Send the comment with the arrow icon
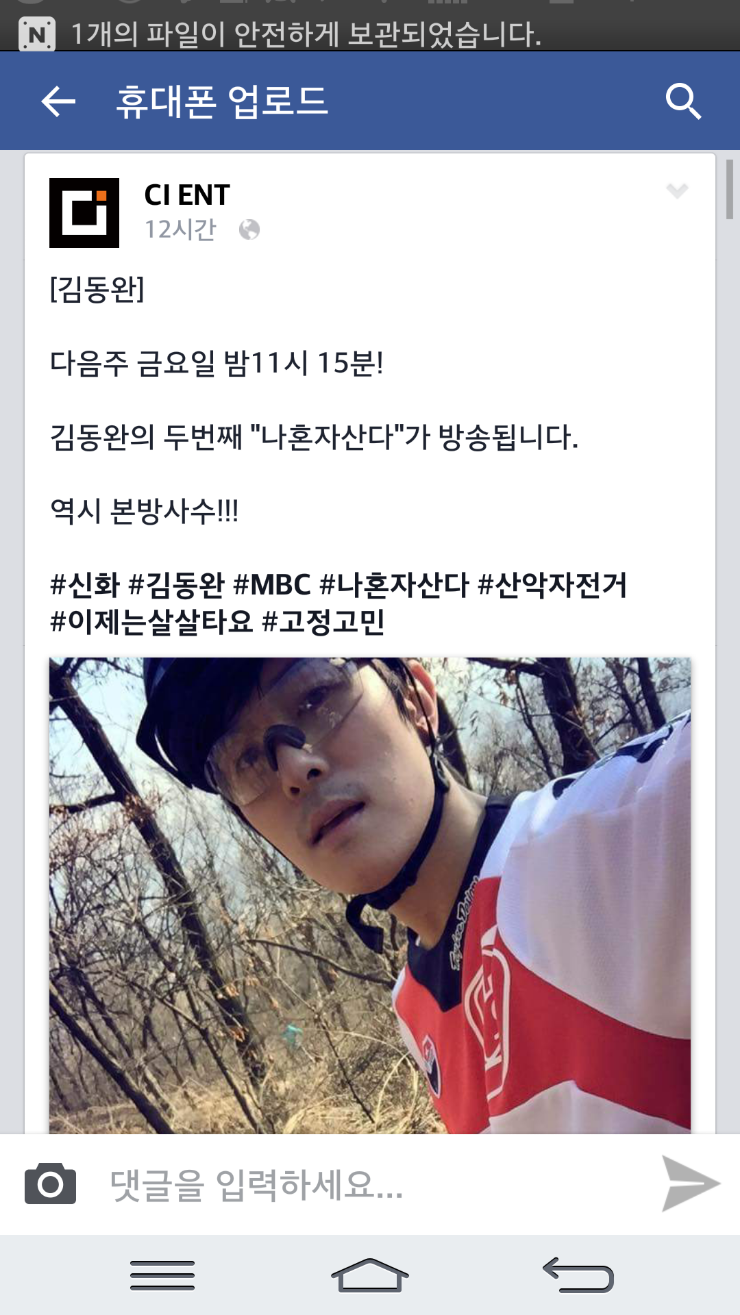The height and width of the screenshot is (1315, 740). point(690,1184)
